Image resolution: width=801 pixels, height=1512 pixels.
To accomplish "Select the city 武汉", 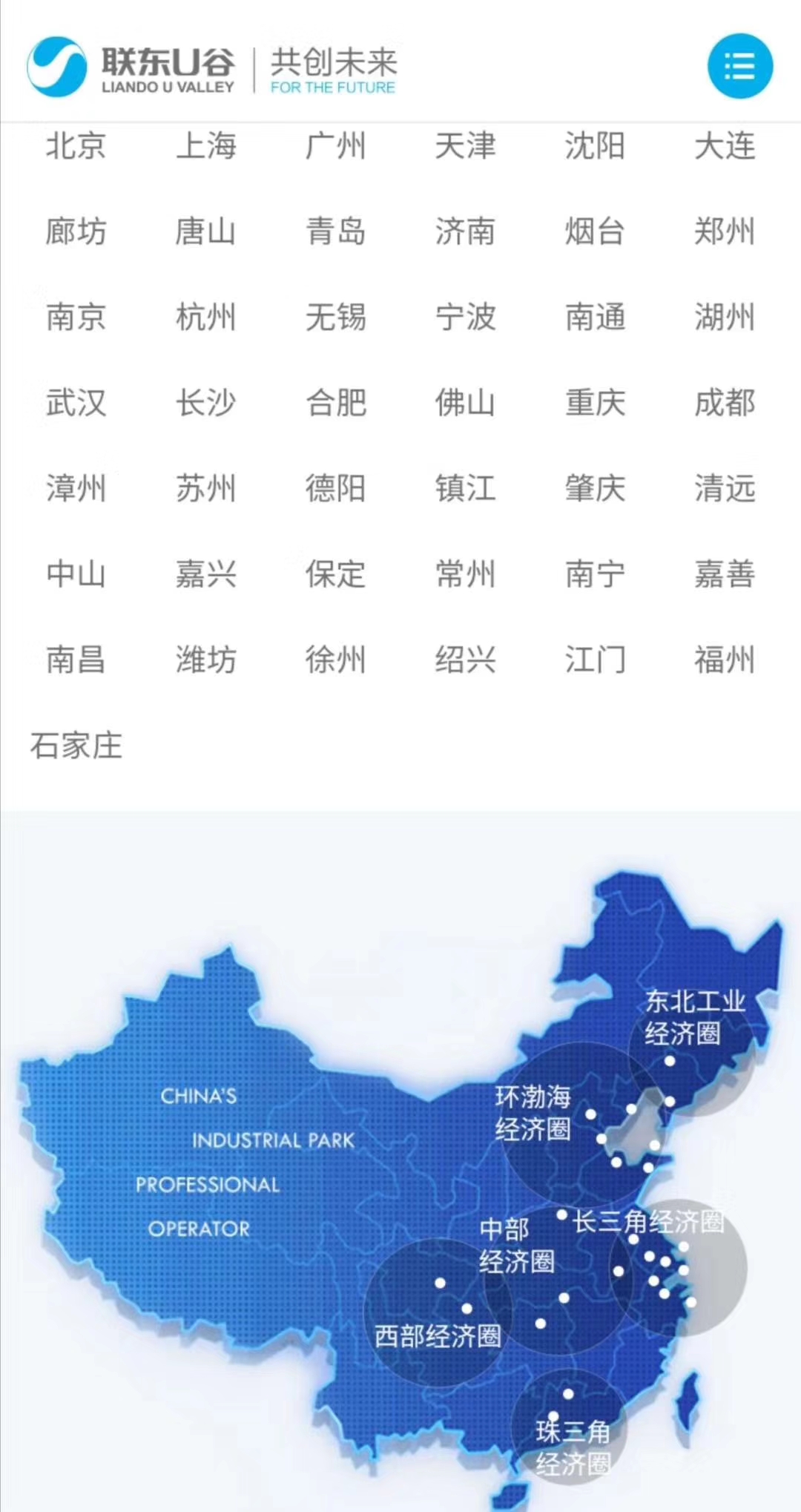I will (x=76, y=403).
